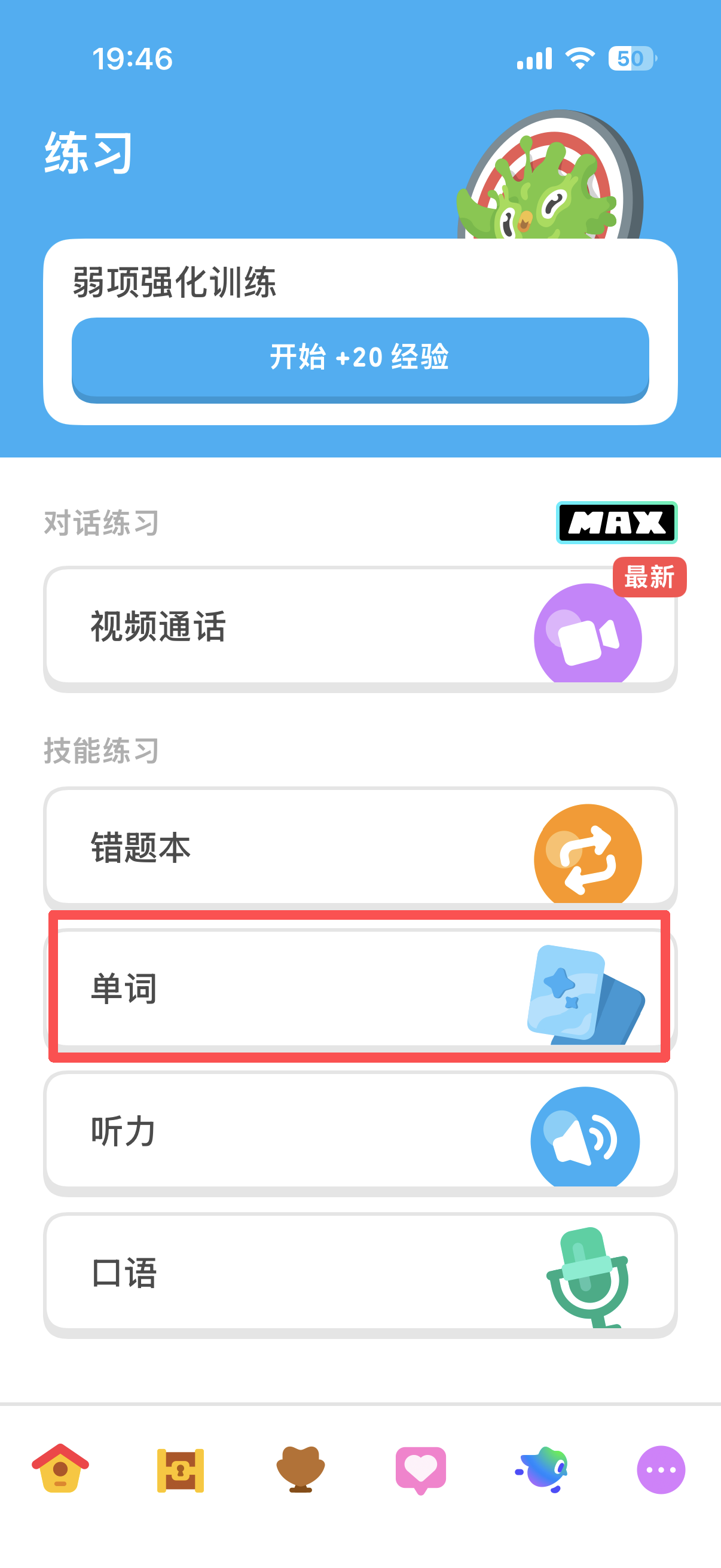
Task: Open the trophy leaderboard tab
Action: coord(301,1469)
